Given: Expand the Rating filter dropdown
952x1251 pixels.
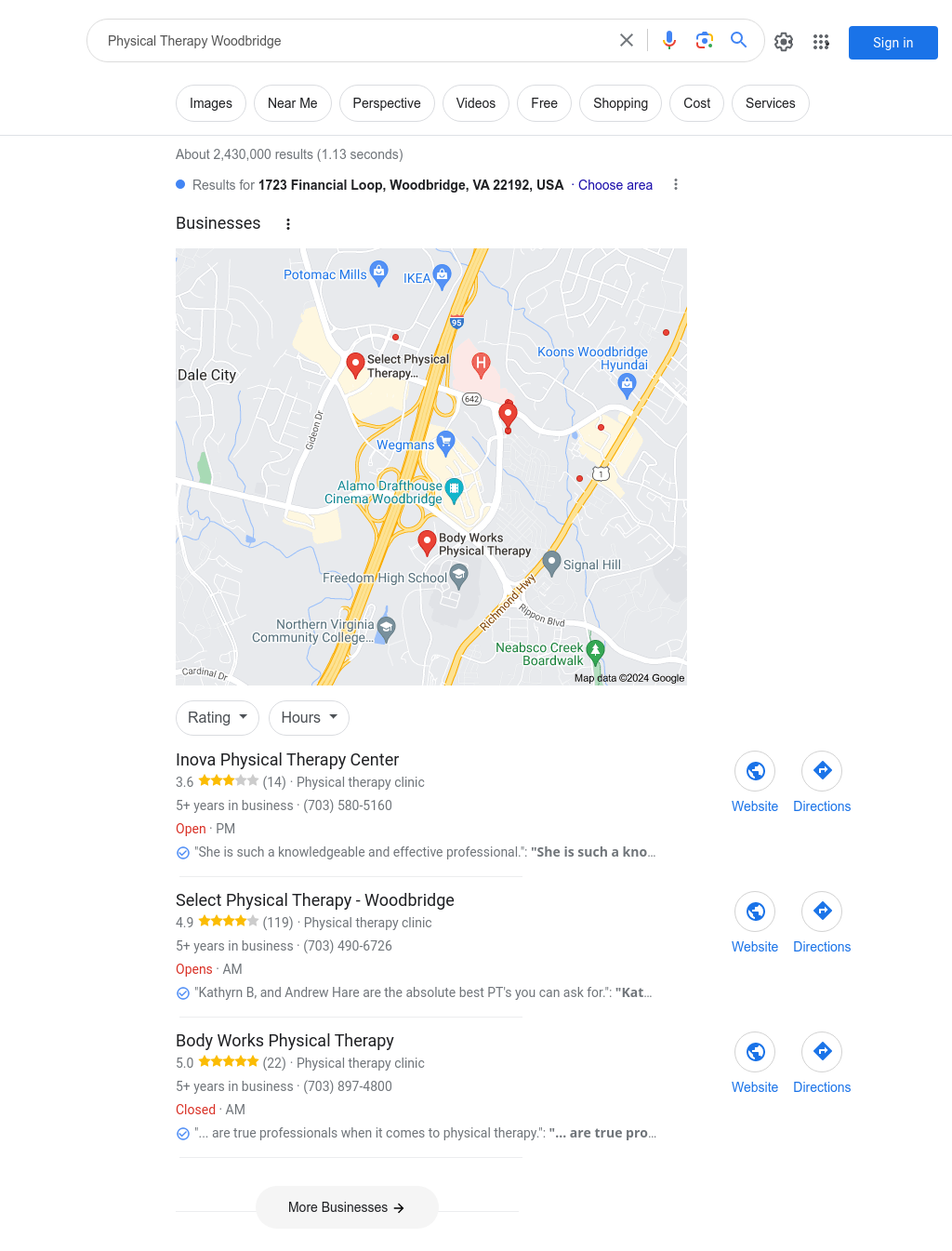Looking at the screenshot, I should tap(218, 718).
